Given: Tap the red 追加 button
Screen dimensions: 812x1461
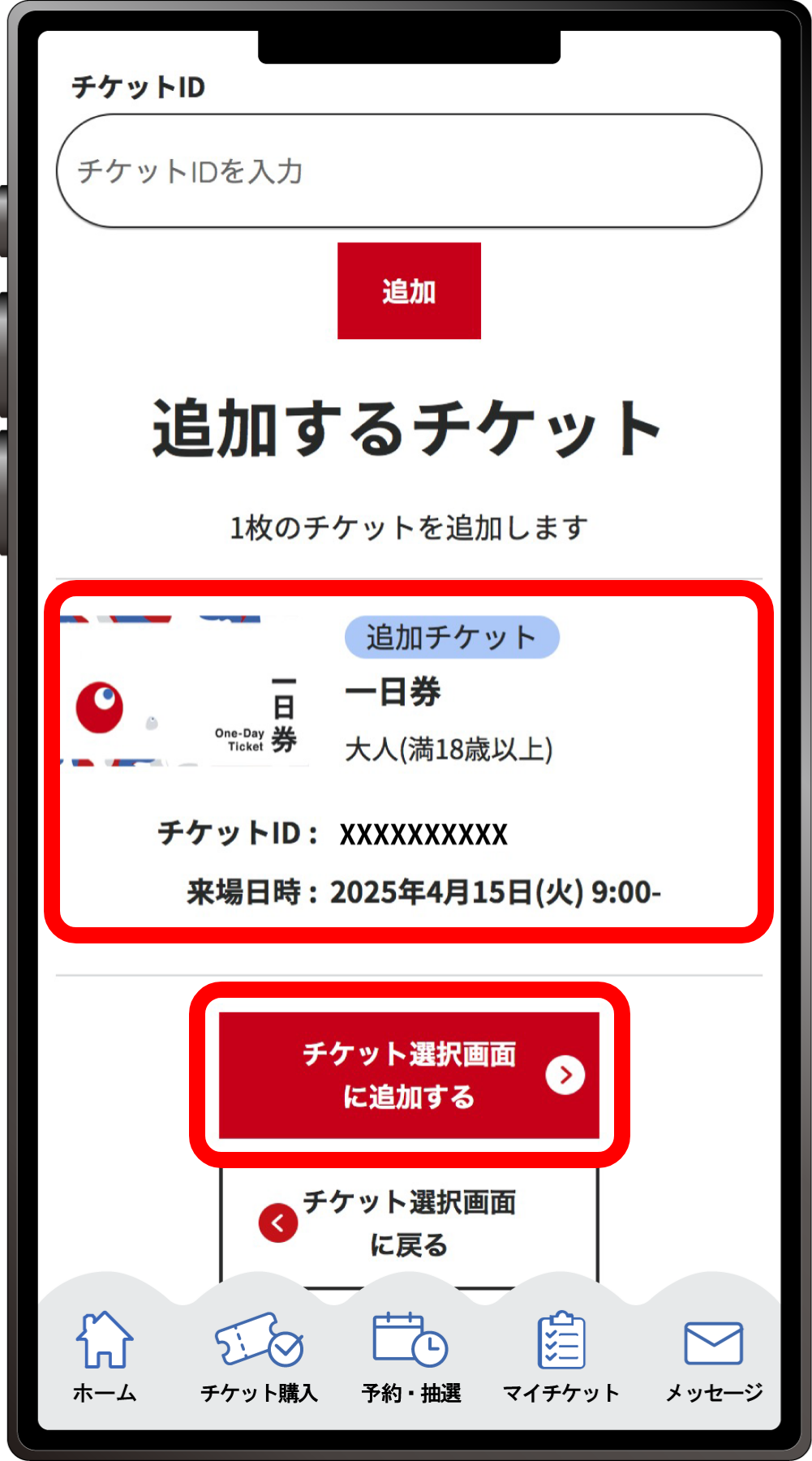Looking at the screenshot, I should click(x=409, y=290).
